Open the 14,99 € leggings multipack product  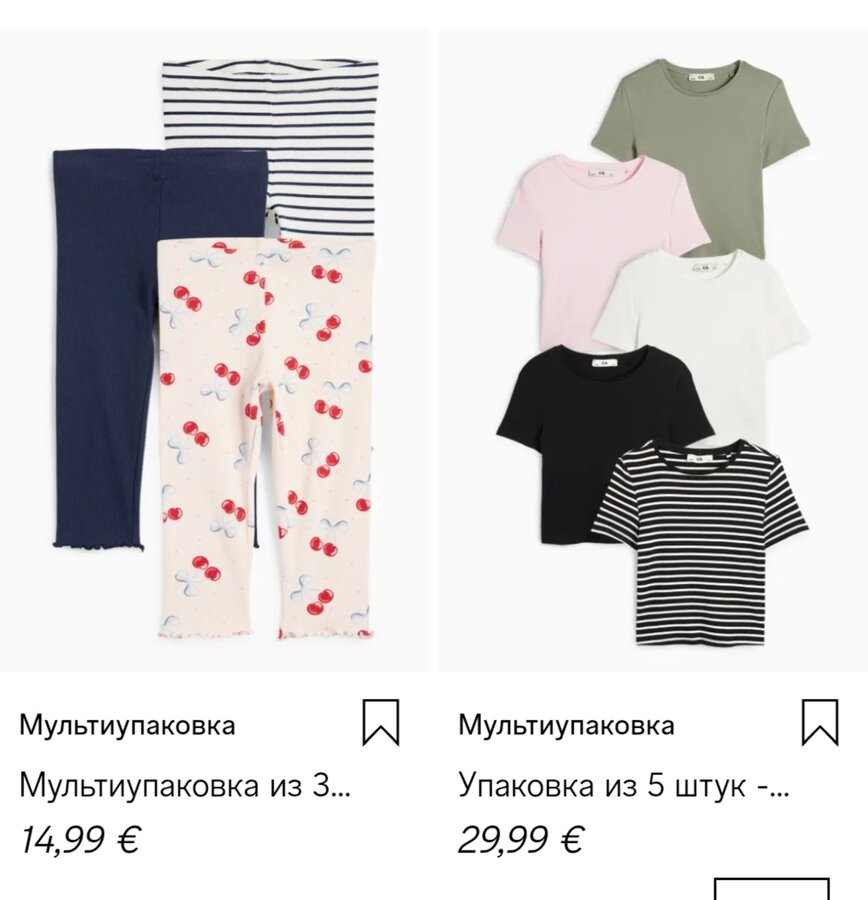click(214, 350)
